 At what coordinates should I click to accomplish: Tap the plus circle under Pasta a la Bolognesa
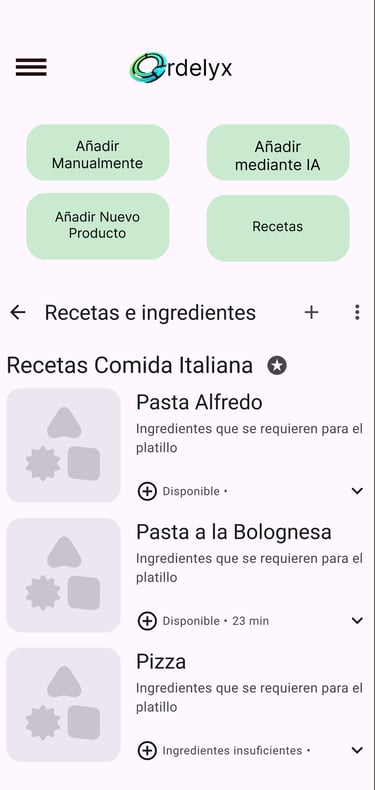coord(147,621)
